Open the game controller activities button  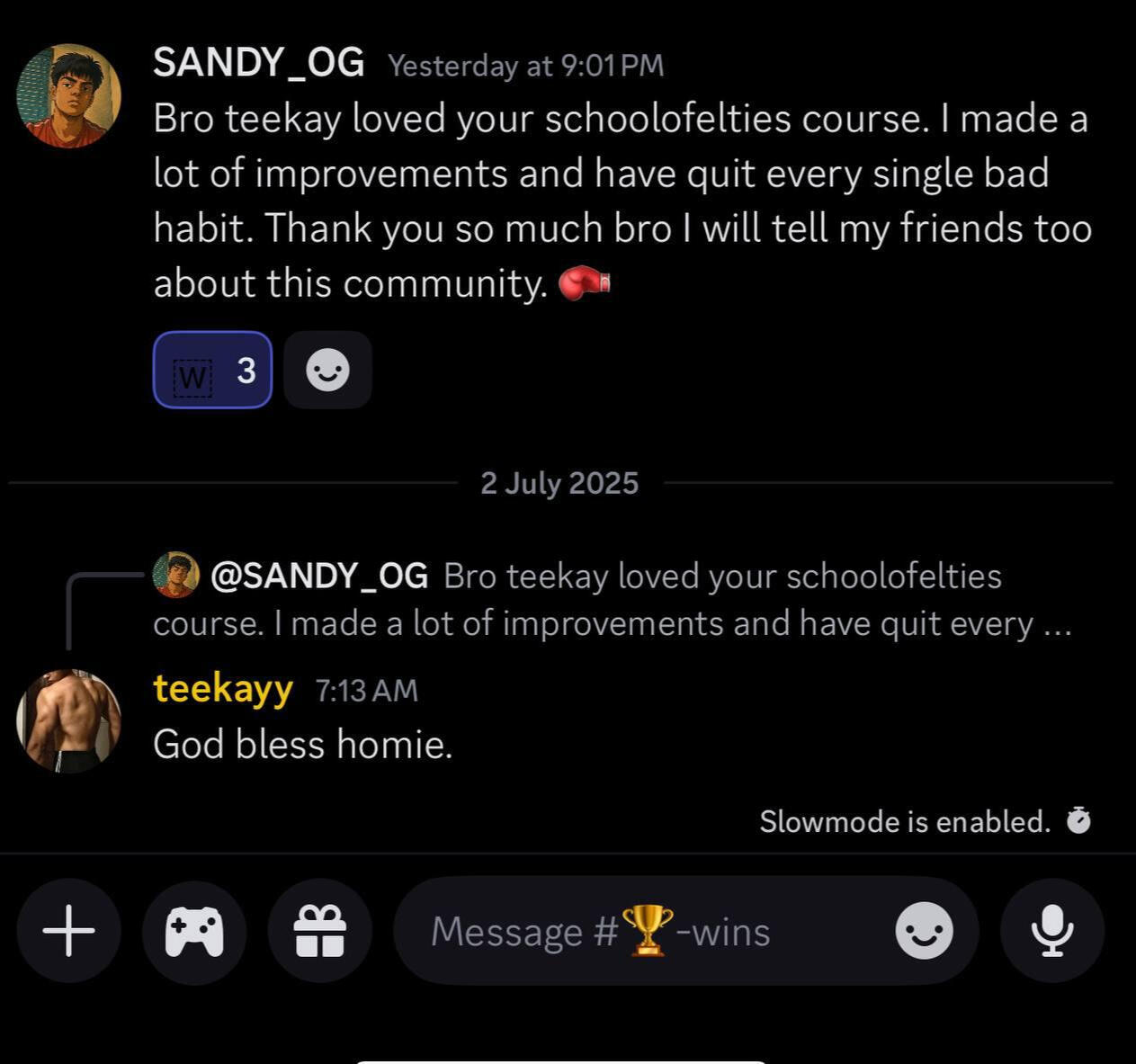194,931
